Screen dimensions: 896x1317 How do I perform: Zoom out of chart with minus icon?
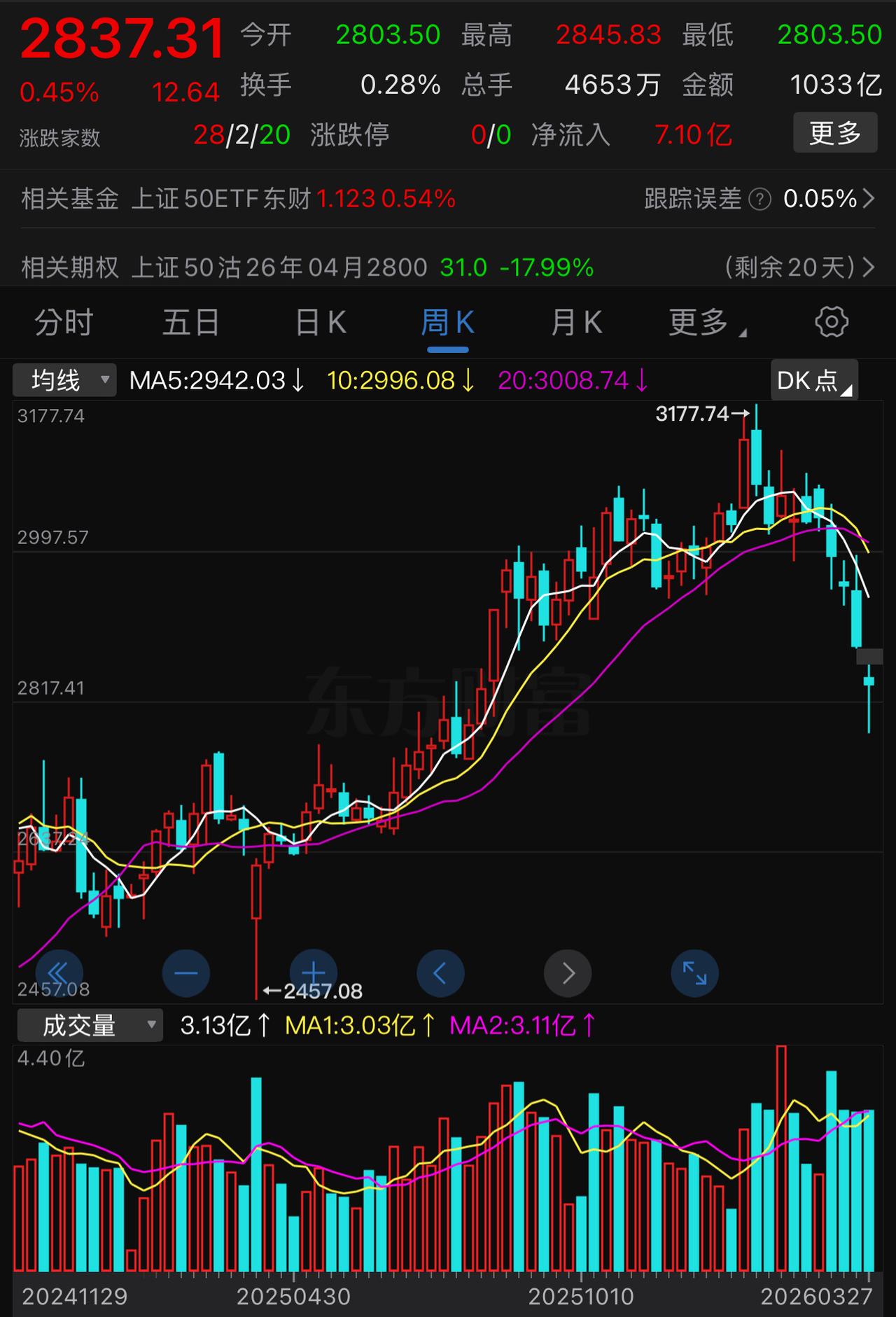pos(185,973)
